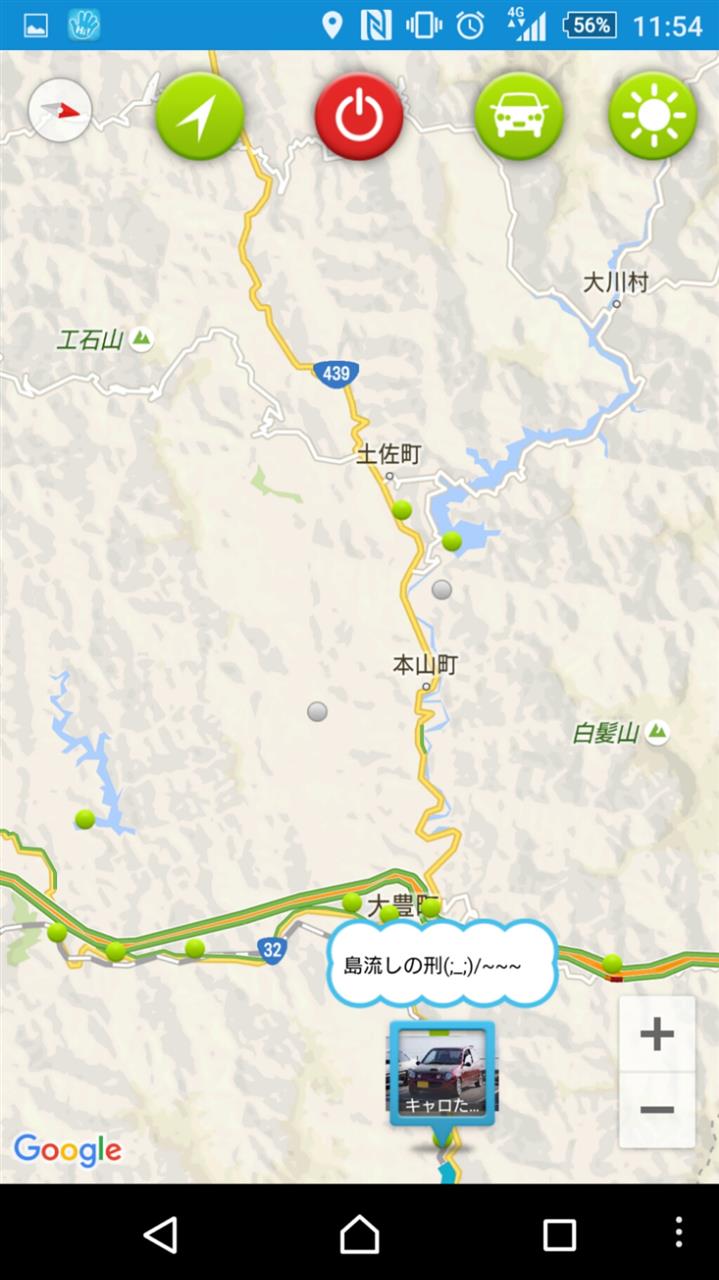Open the overflow menu dots in navigation bar

click(x=679, y=1233)
